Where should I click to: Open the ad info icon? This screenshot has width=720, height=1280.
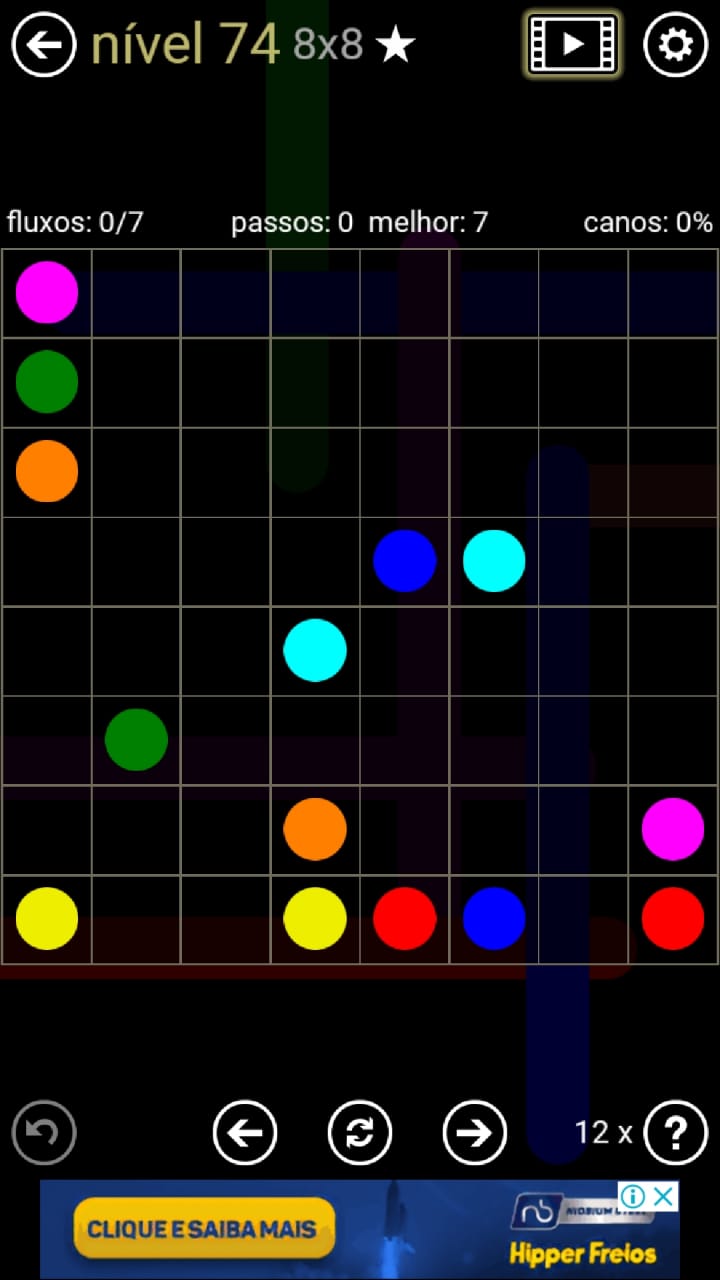point(632,1196)
